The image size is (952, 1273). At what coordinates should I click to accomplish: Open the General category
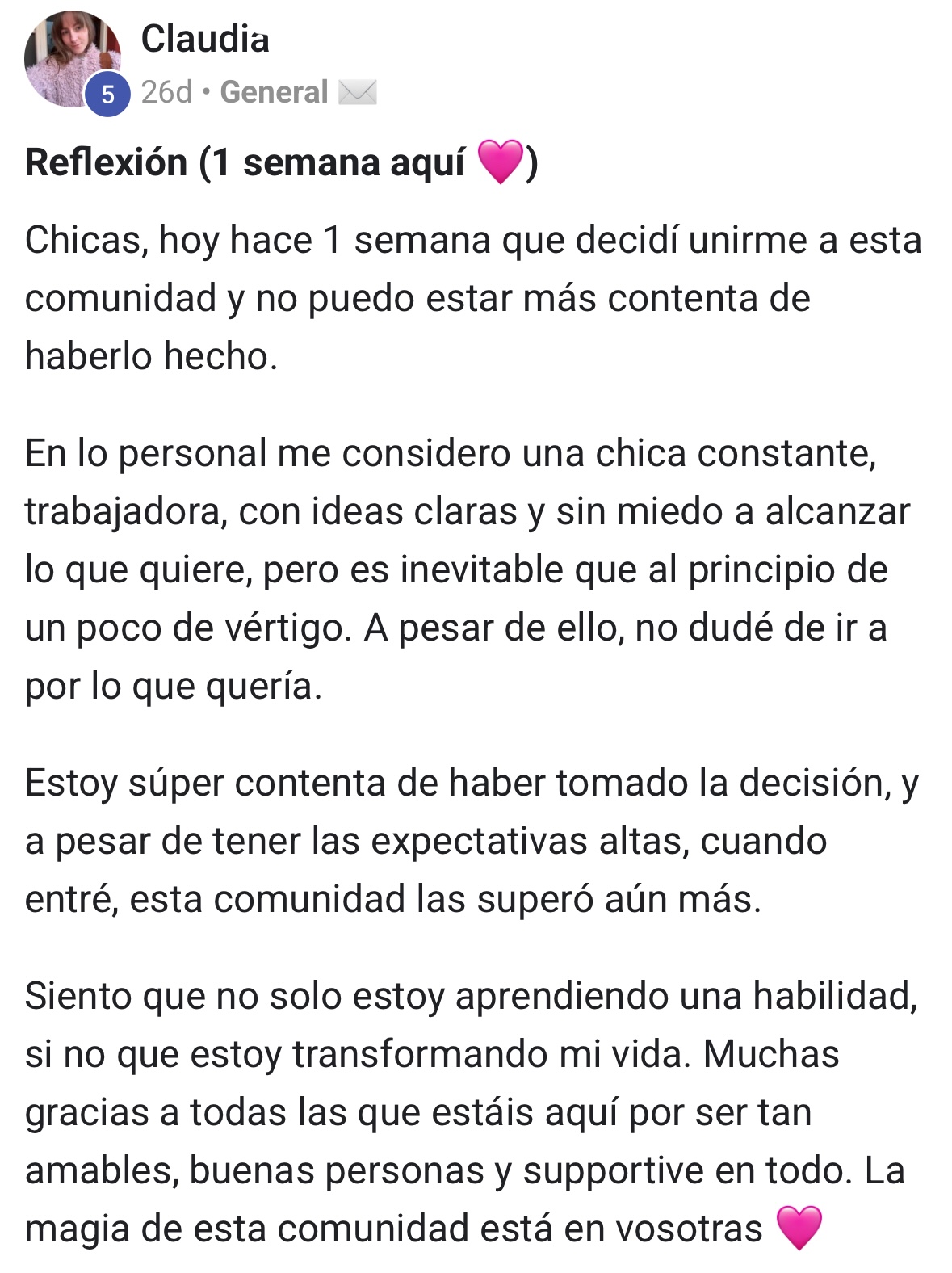[274, 92]
